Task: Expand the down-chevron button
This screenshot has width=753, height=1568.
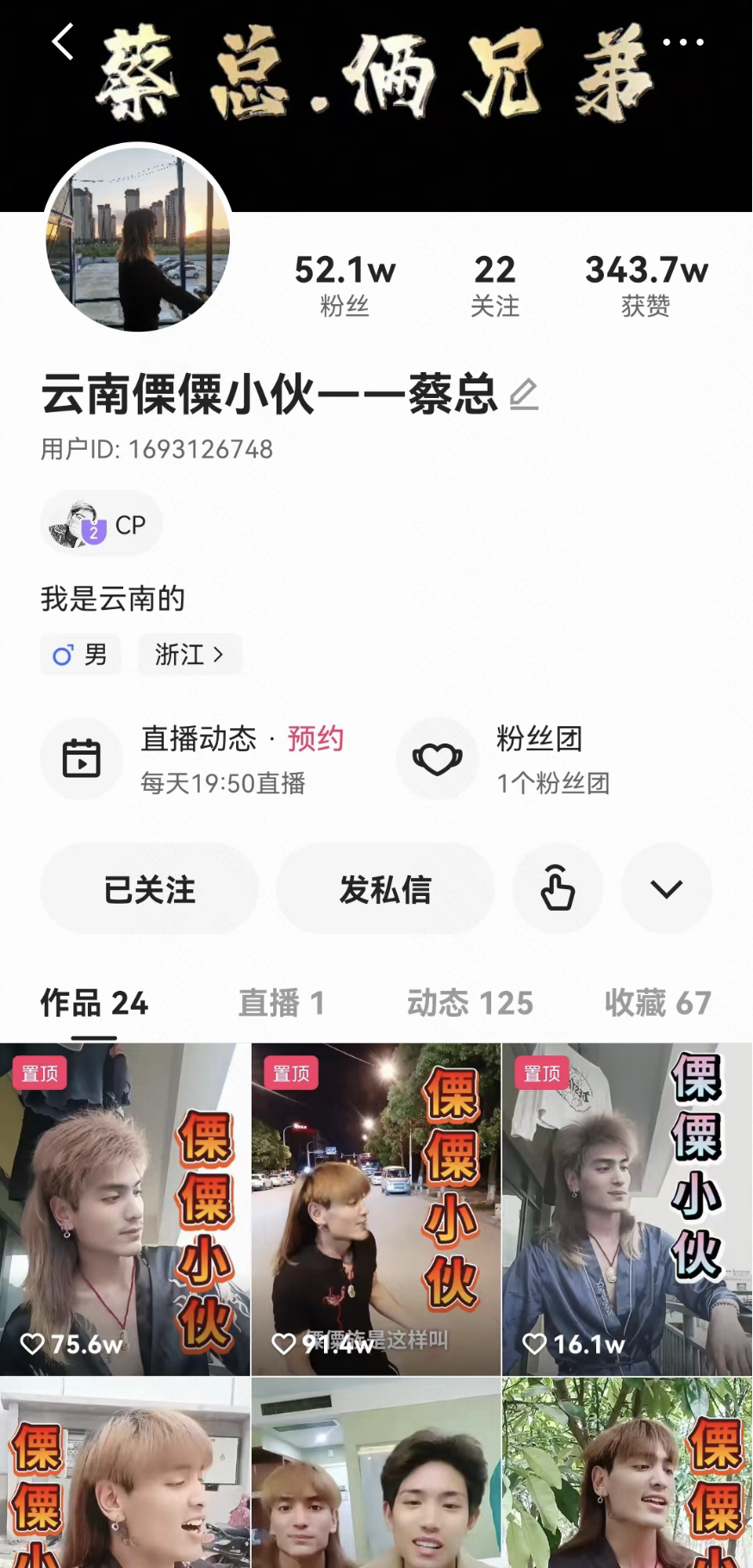Action: coord(666,889)
